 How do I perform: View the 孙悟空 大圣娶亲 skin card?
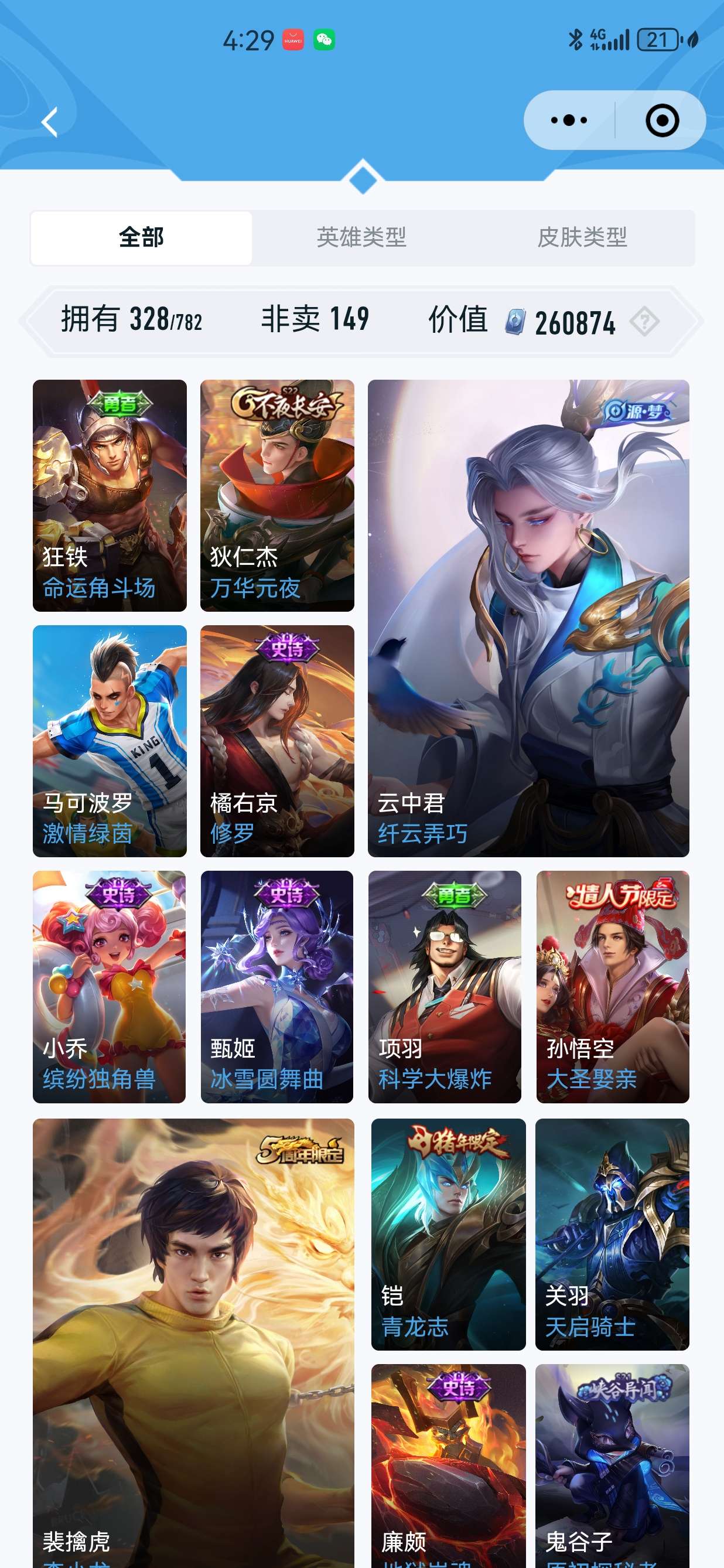pyautogui.click(x=612, y=986)
